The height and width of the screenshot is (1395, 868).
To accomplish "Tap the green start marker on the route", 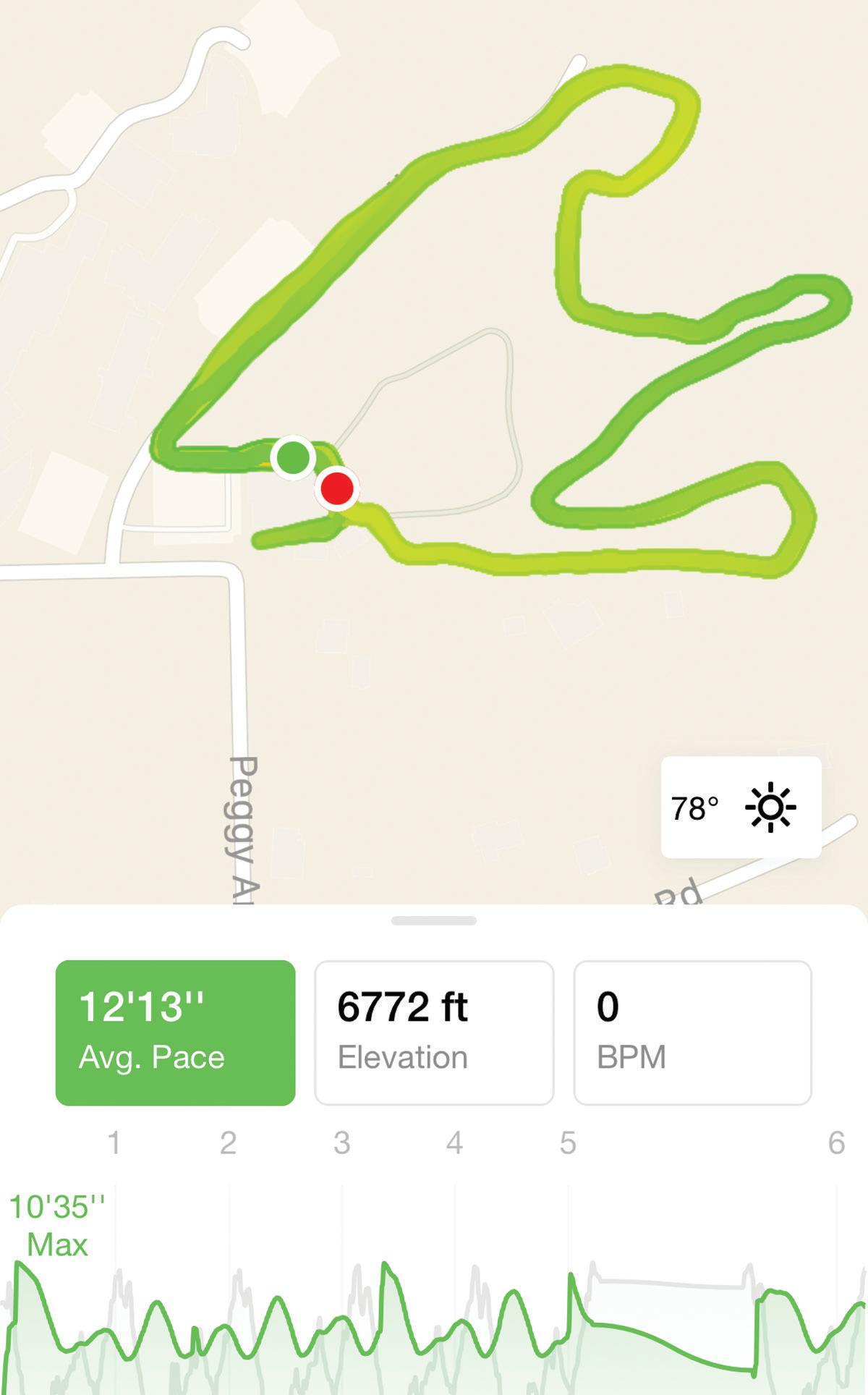I will coord(293,457).
